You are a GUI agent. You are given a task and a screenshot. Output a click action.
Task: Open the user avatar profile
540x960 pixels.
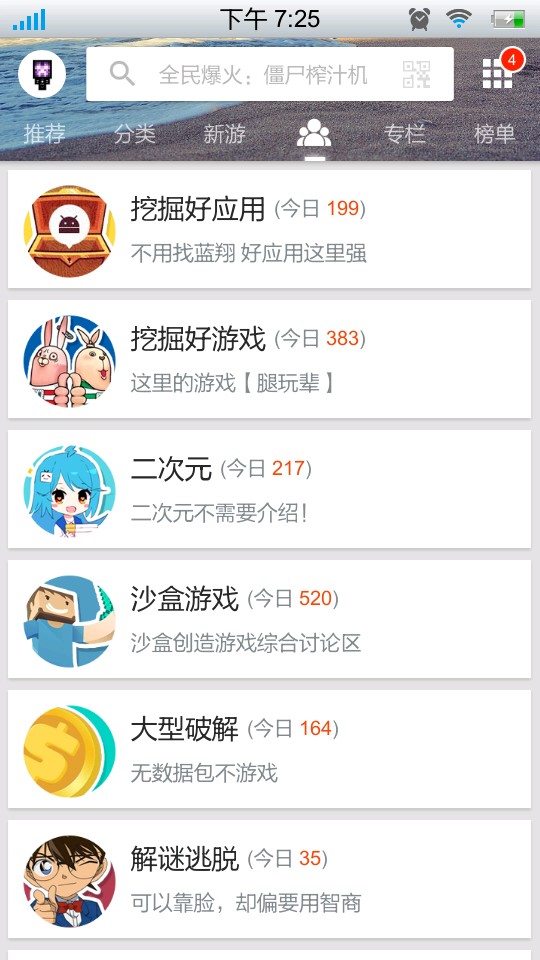tap(42, 74)
